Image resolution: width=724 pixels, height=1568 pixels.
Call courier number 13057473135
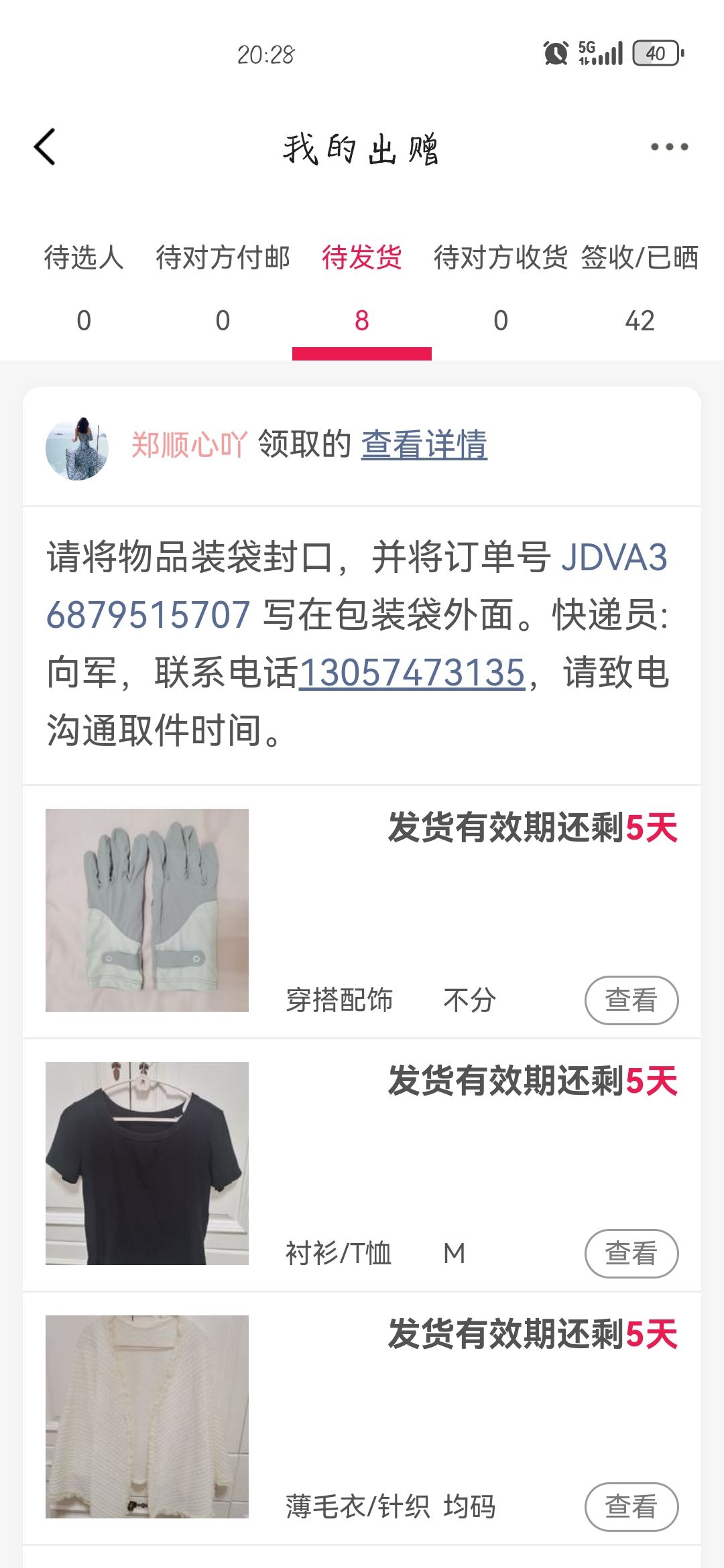(x=412, y=672)
